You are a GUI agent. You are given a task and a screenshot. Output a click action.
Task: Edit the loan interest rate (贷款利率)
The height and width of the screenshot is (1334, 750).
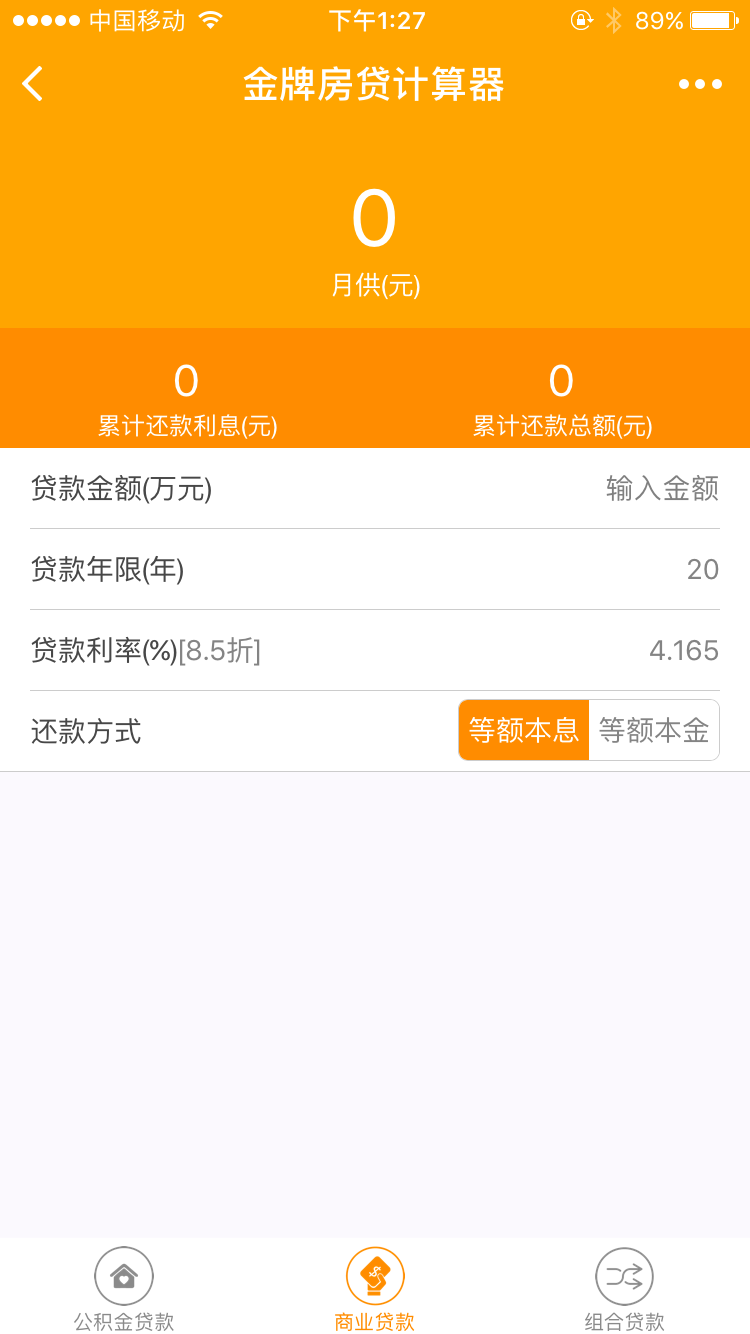tap(684, 651)
